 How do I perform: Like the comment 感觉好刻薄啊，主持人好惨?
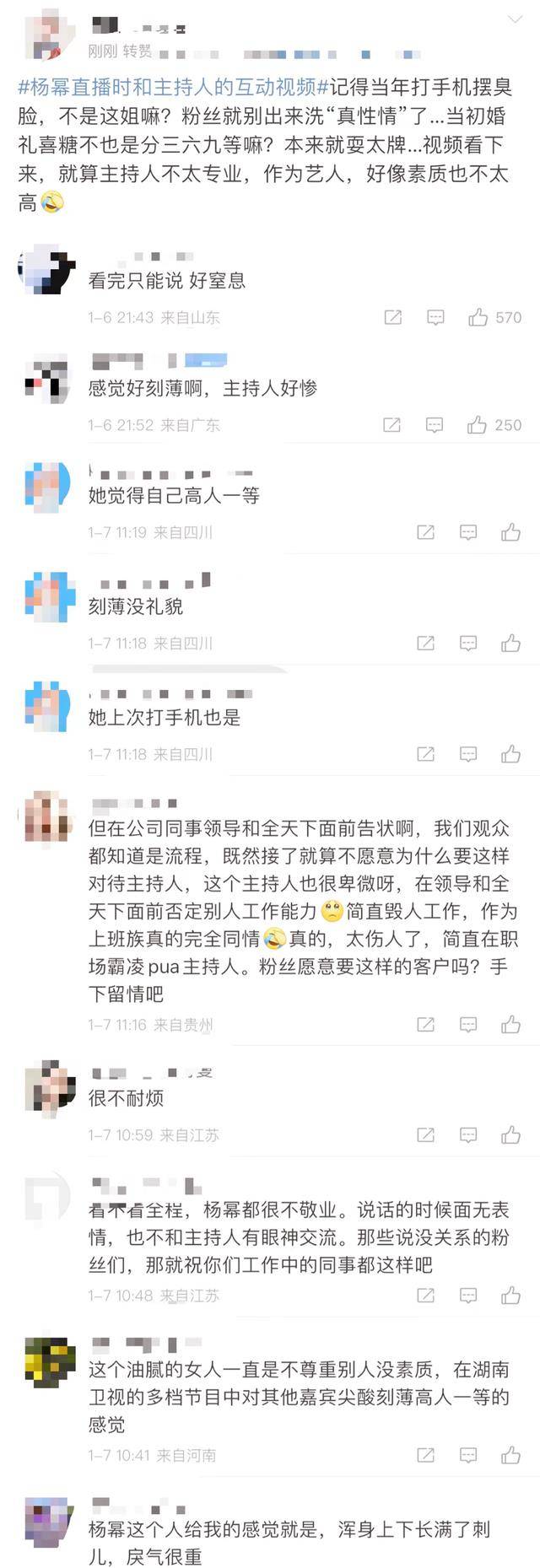point(478,425)
